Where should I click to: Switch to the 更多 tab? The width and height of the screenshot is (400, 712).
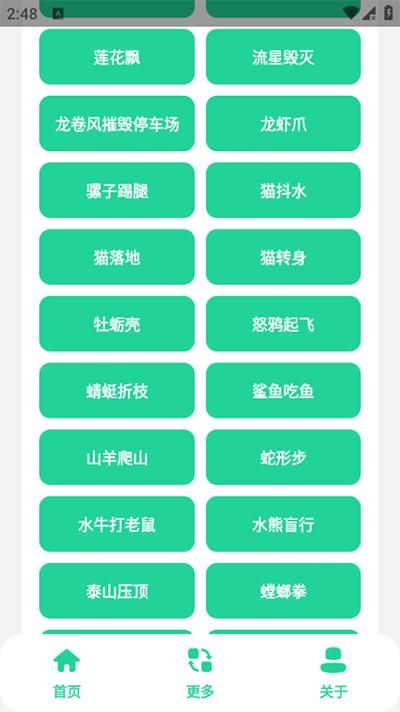click(x=200, y=673)
